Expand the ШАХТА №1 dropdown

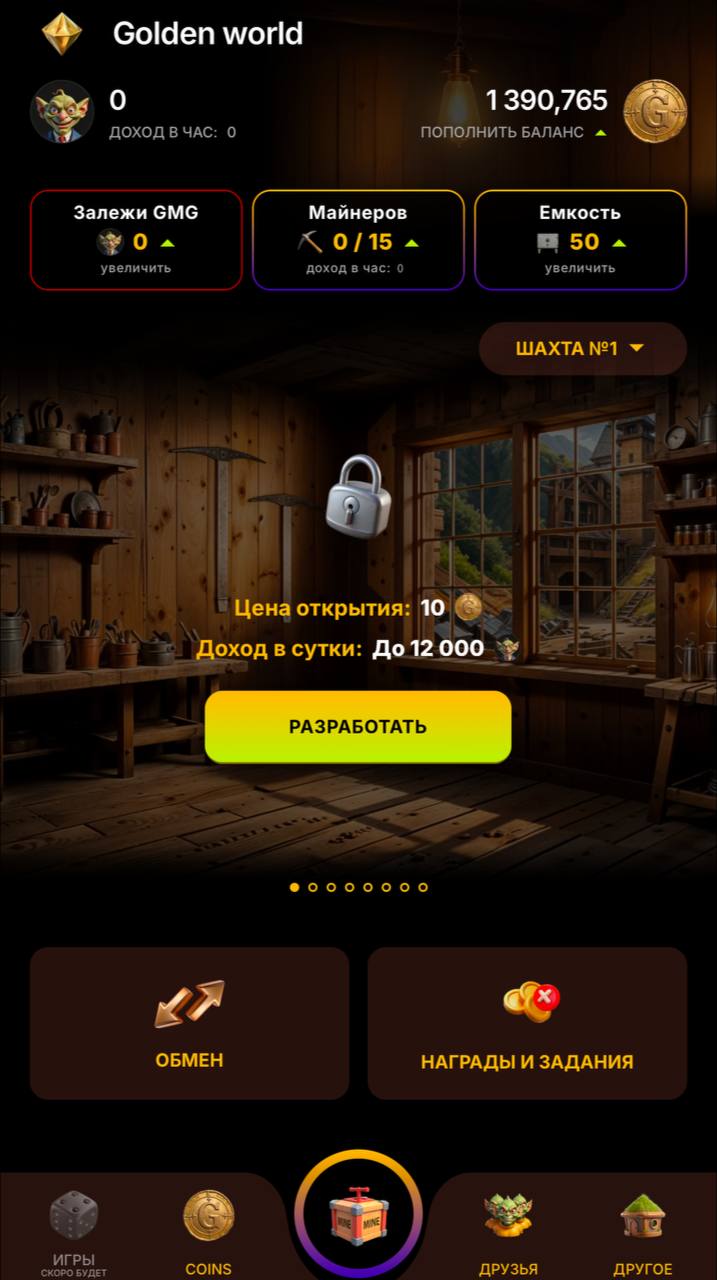(582, 349)
